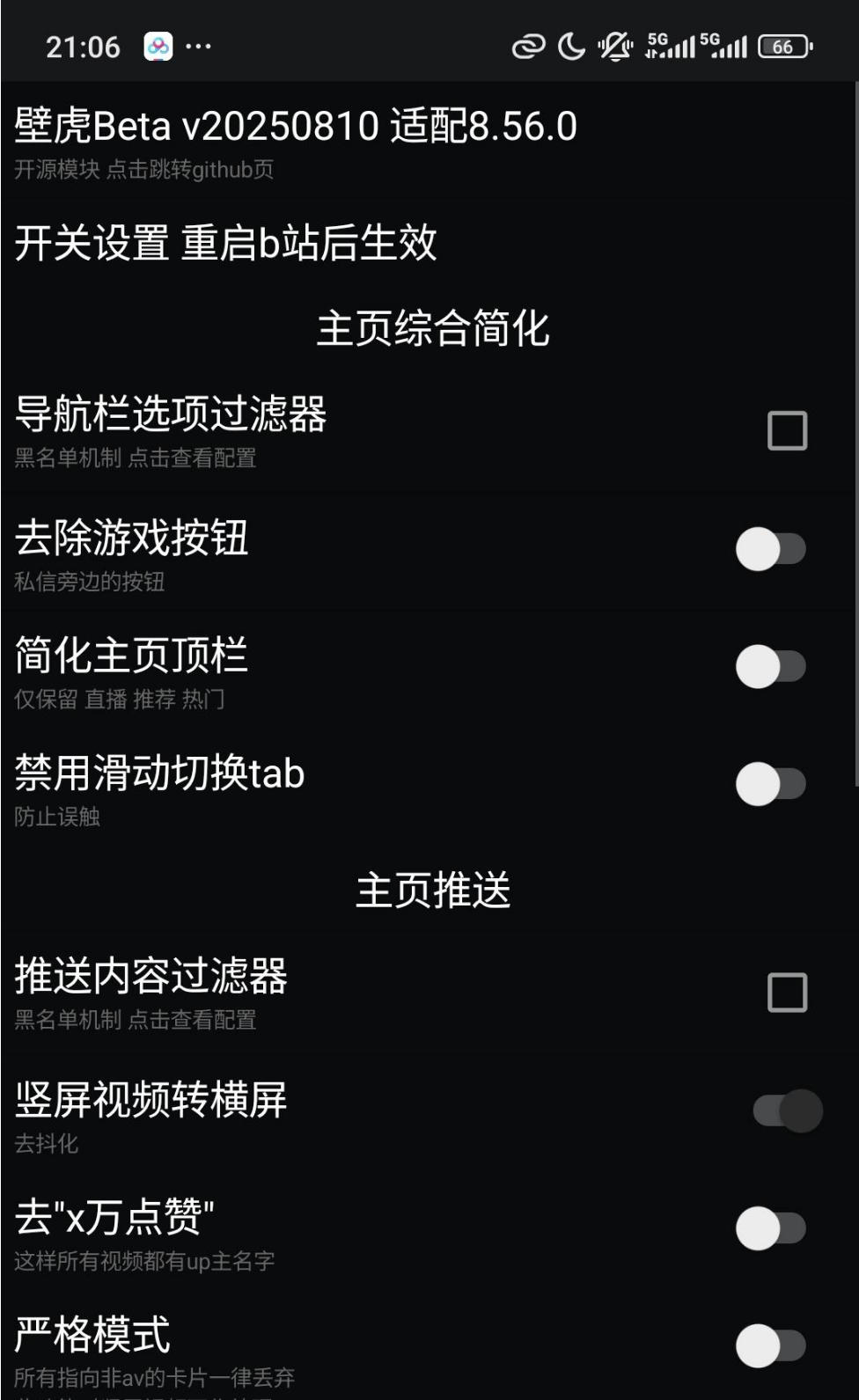Turn on 严格模式 toggle
This screenshot has width=859, height=1400.
coord(771,1345)
